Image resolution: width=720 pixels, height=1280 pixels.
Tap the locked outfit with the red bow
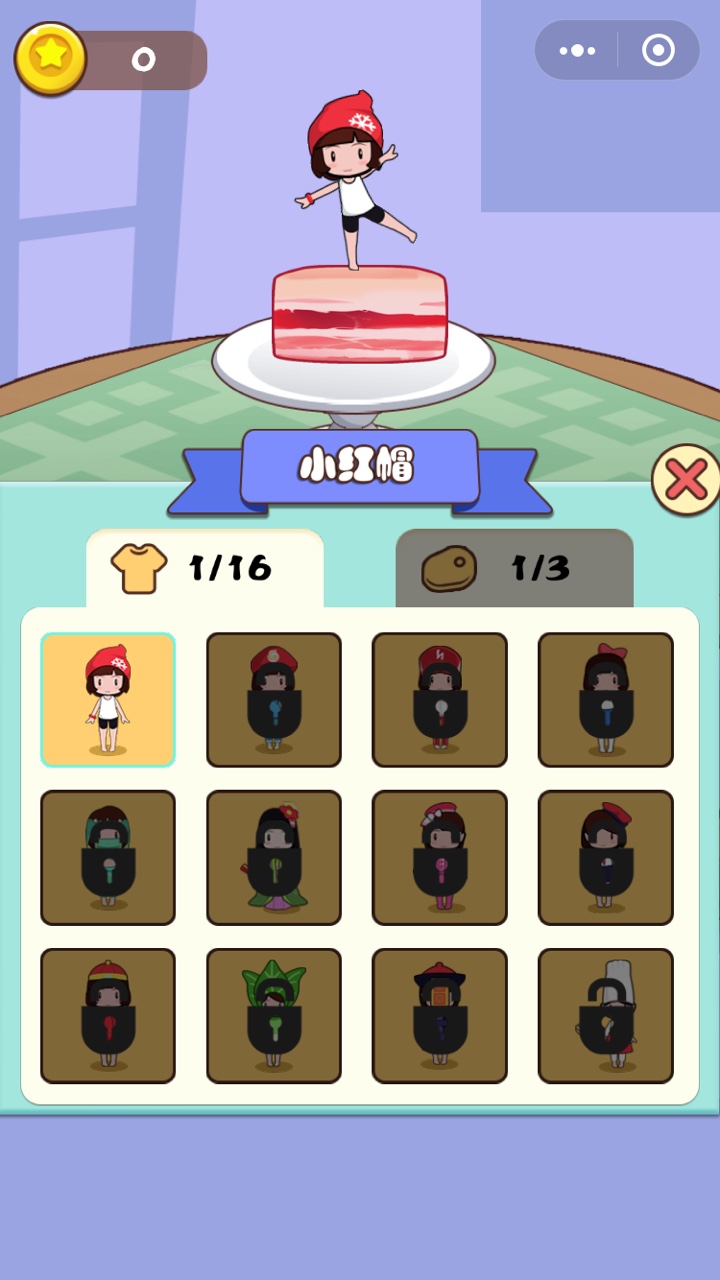coord(606,700)
